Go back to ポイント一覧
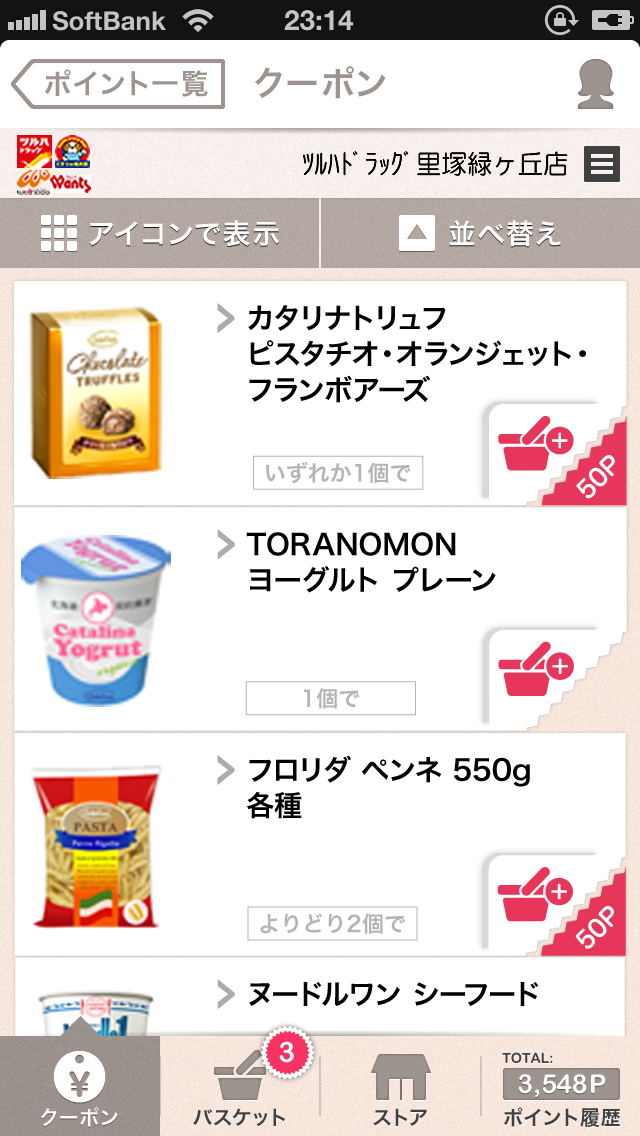Image resolution: width=640 pixels, height=1136 pixels. [118, 84]
